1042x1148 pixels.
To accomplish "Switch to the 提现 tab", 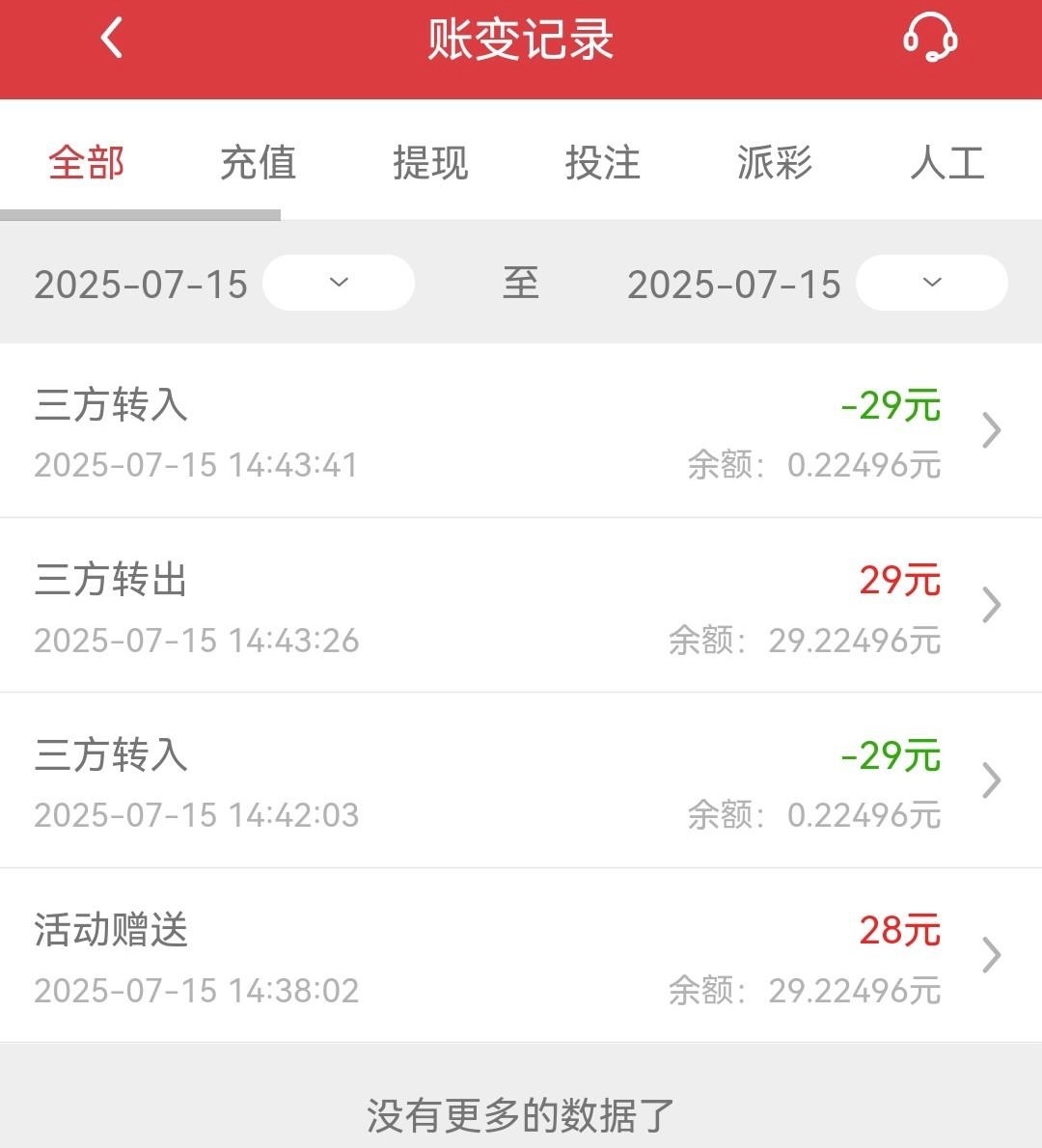I will point(430,162).
